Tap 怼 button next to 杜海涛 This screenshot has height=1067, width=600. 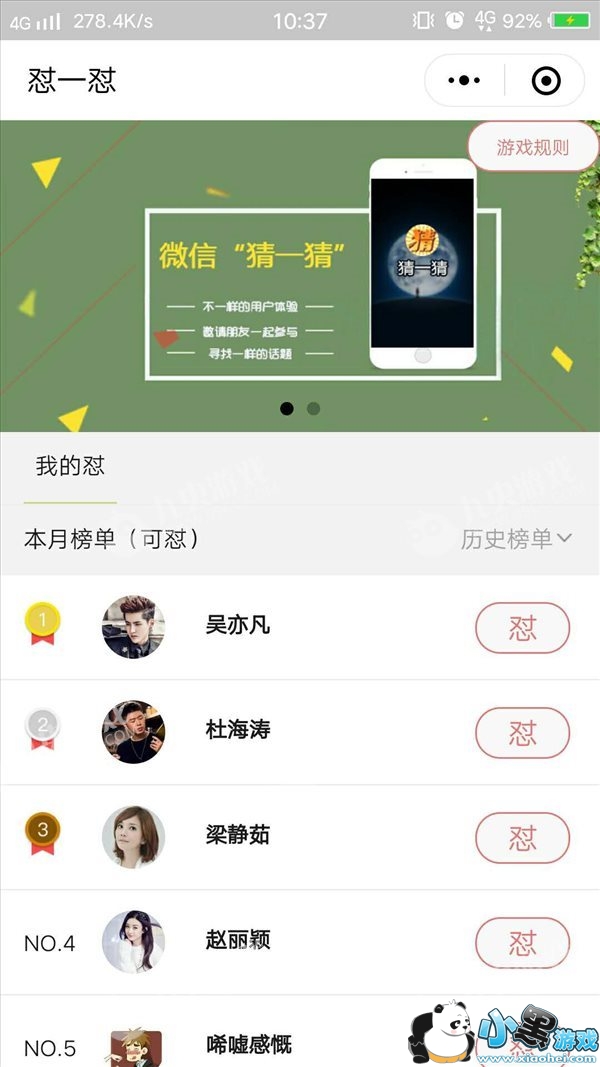click(x=522, y=733)
